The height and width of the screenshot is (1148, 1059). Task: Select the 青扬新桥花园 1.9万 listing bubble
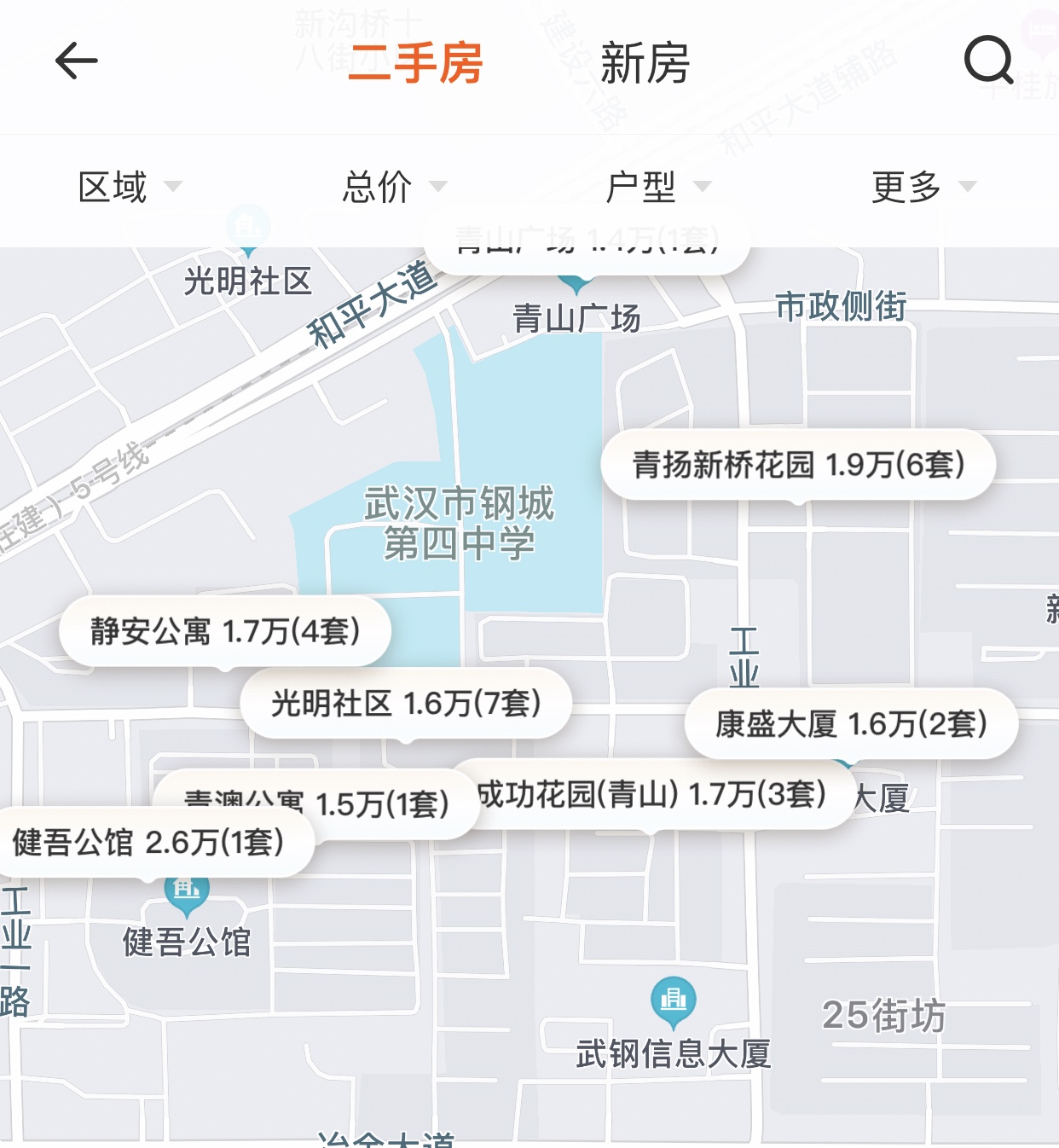(799, 464)
